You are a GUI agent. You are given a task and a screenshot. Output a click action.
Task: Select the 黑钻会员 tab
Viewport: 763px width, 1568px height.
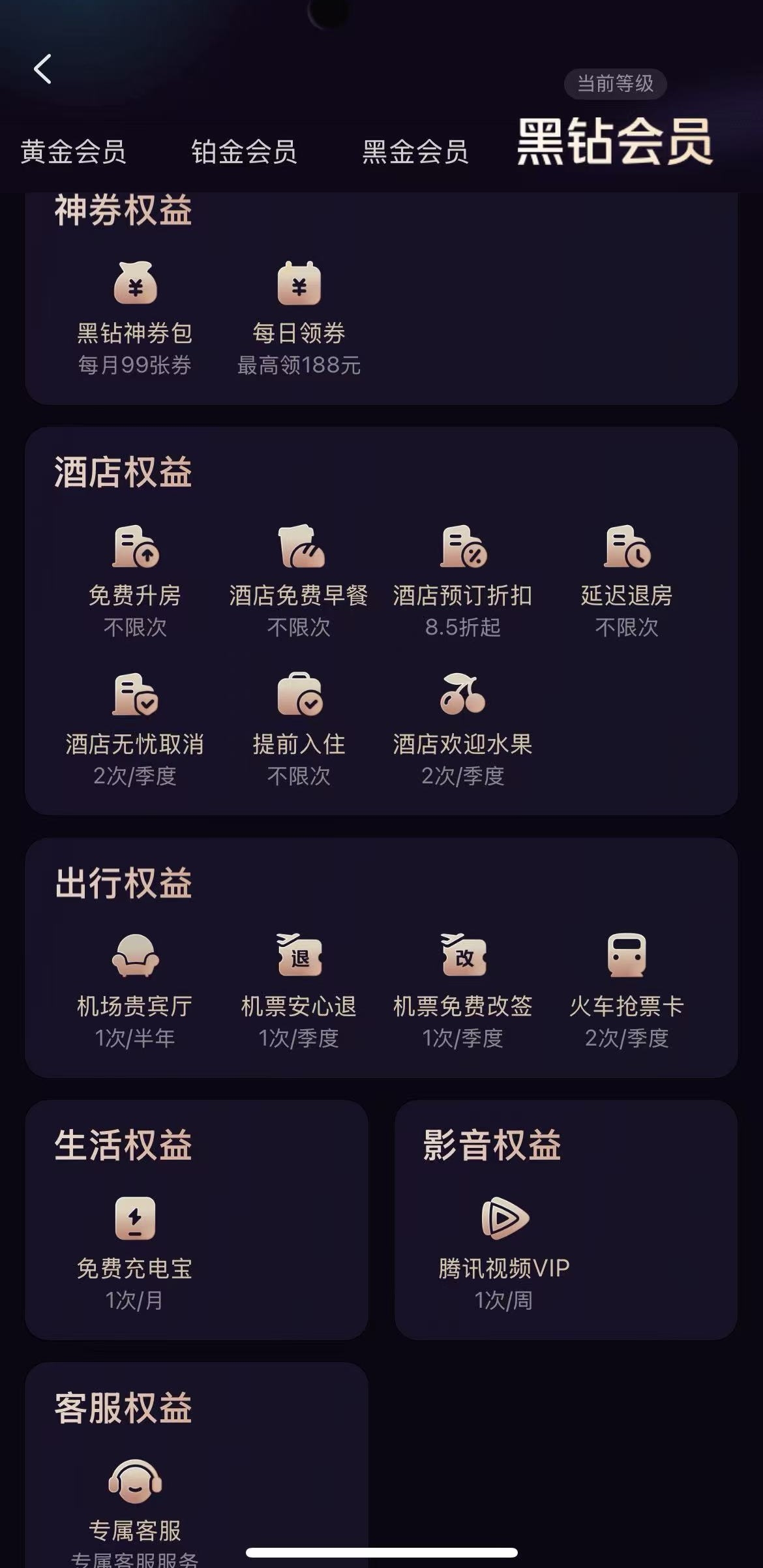(x=614, y=142)
